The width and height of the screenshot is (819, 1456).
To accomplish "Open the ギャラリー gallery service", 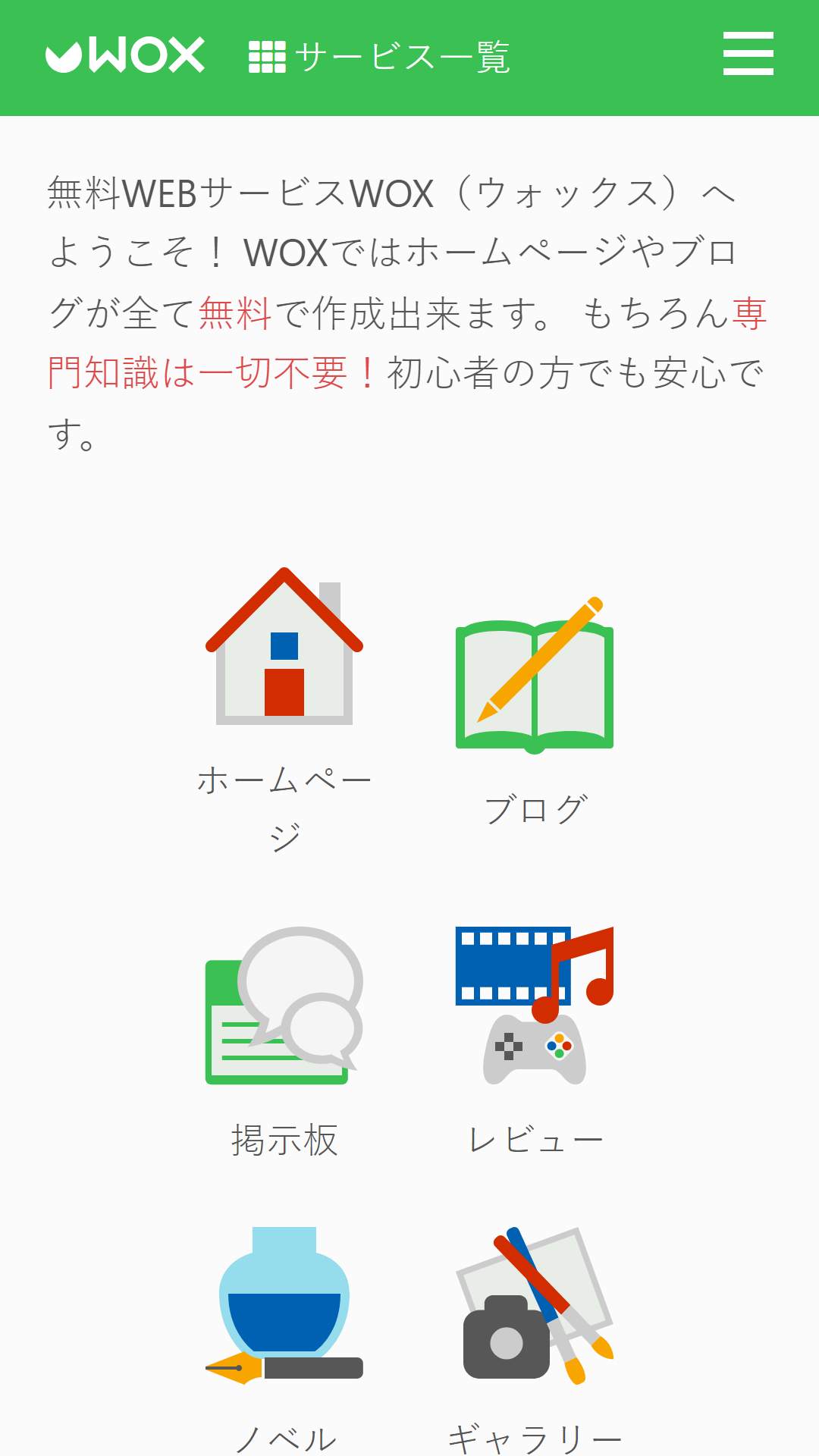I will [x=535, y=1306].
